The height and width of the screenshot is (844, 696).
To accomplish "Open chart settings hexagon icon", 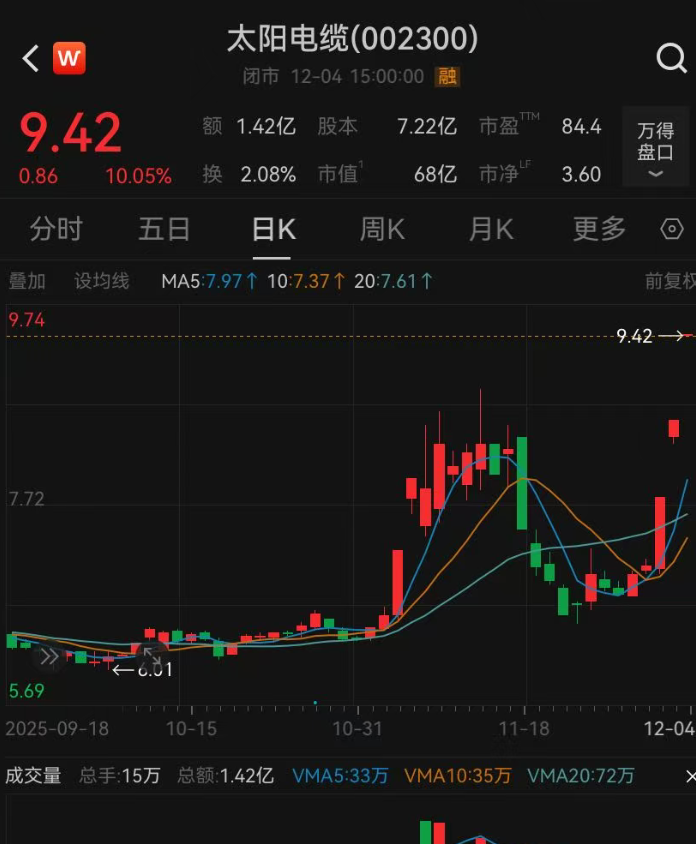I will [673, 229].
